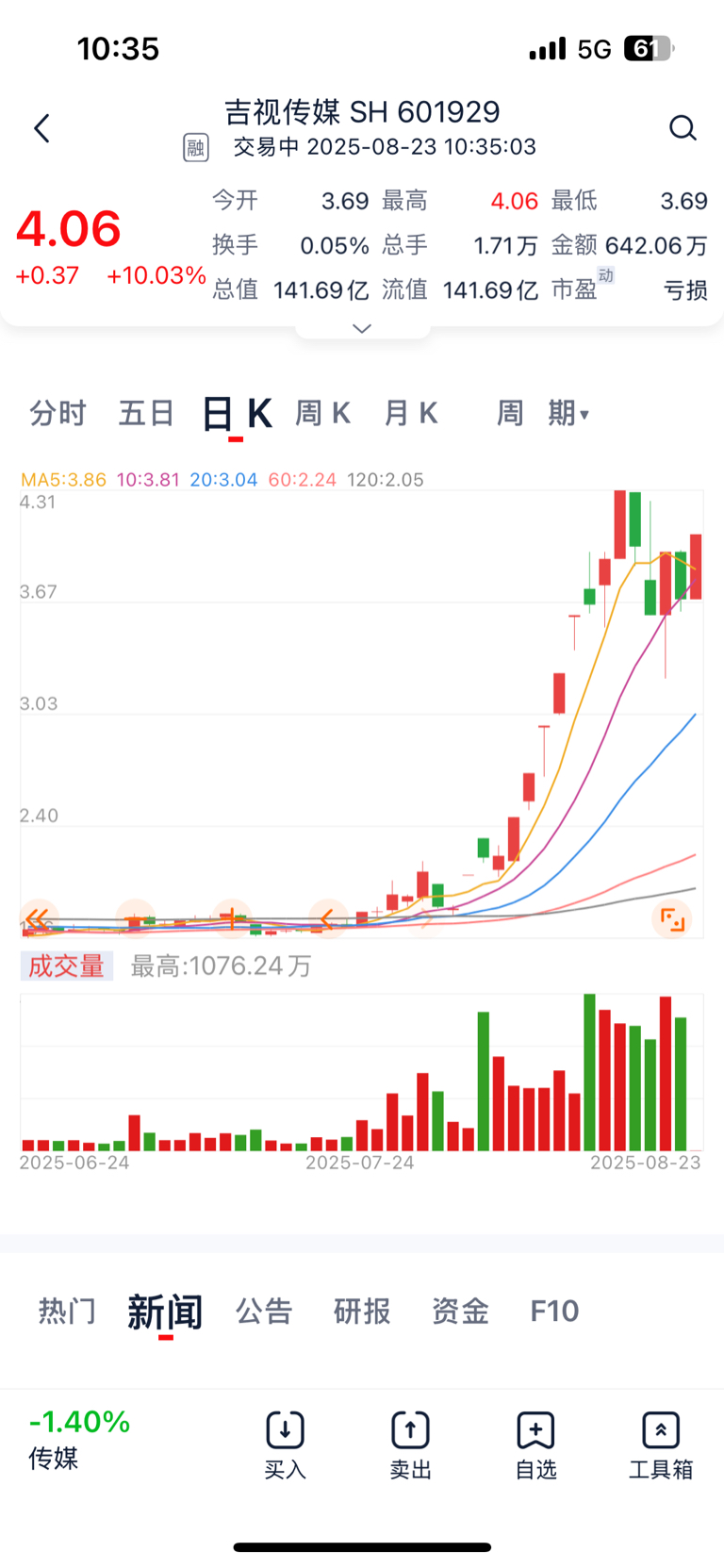Open the 热门 tab
Screen dimensions: 724x1568
(x=67, y=1311)
